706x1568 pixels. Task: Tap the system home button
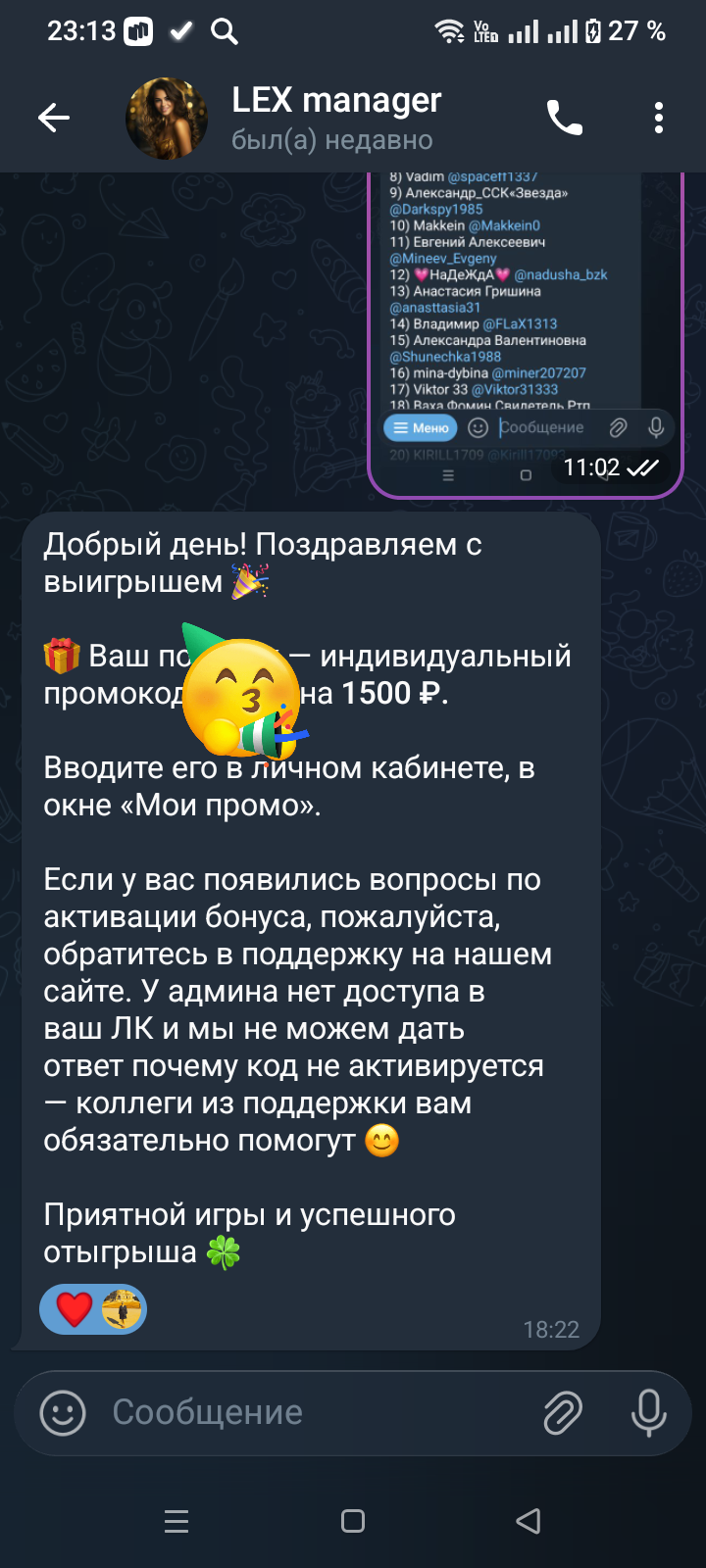coord(353,1521)
